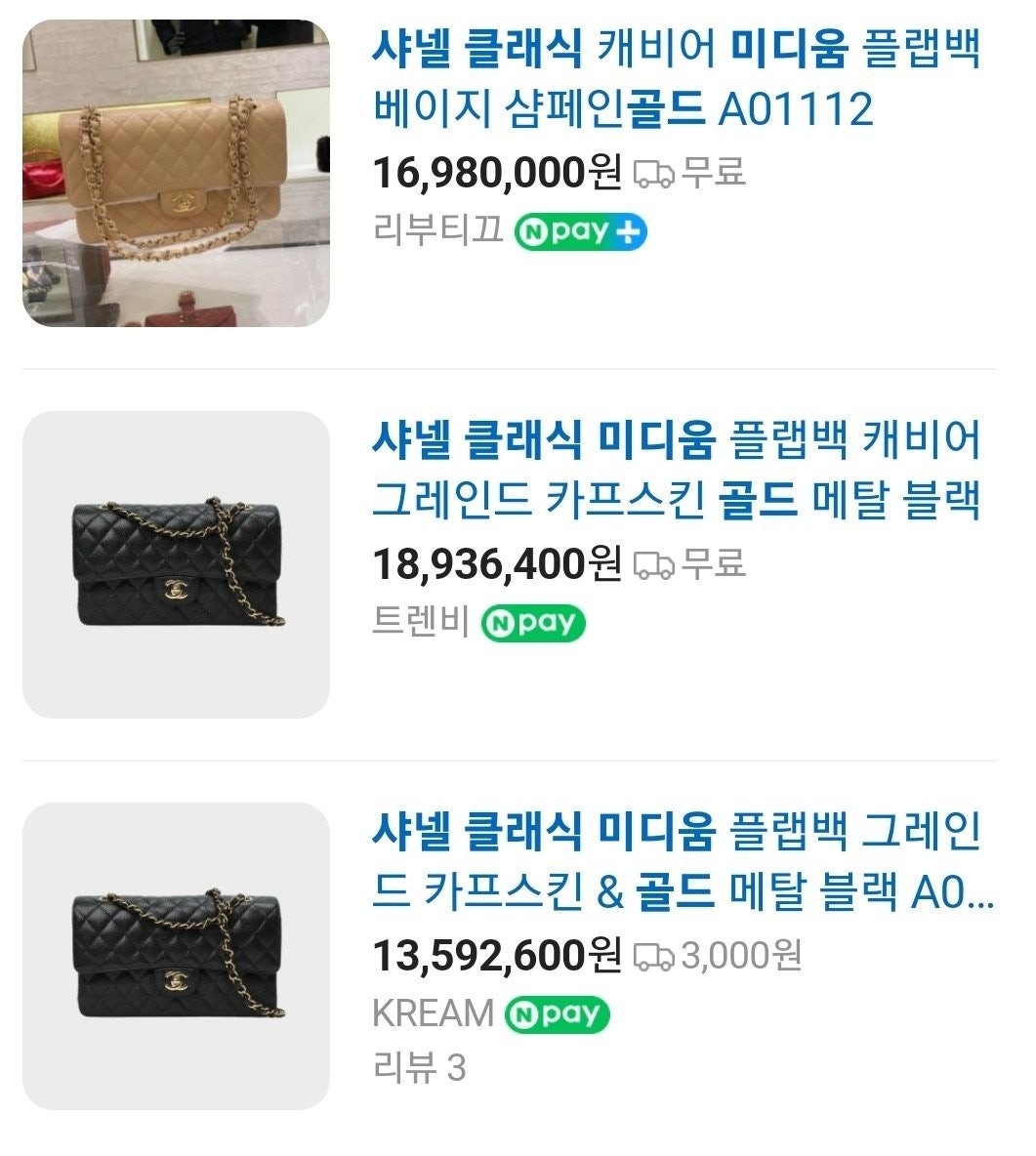View 리뷰 3 for the KREAM listing
This screenshot has height=1156, width=1036.
tap(420, 1068)
